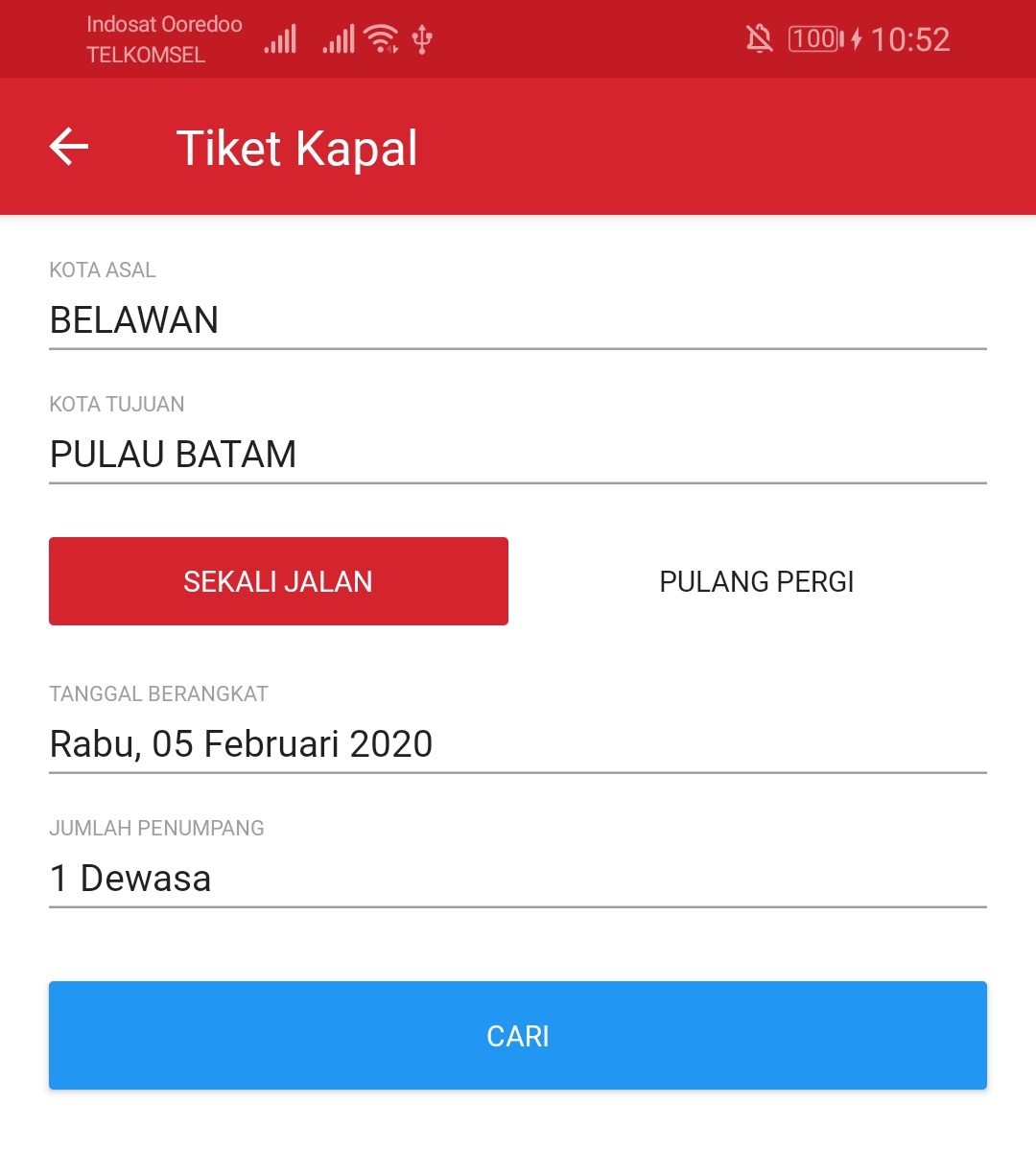Edit the Kota Tujuan PULAU BATAM field
Viewport: 1036px width, 1174px height.
[516, 454]
